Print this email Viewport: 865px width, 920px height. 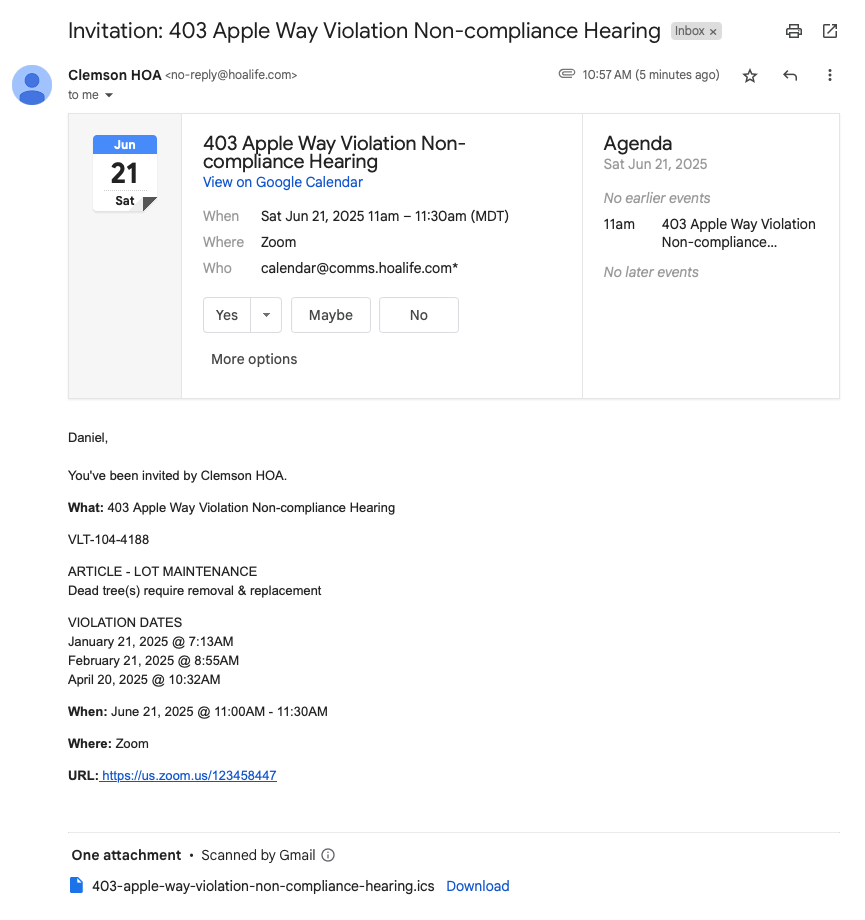(794, 31)
